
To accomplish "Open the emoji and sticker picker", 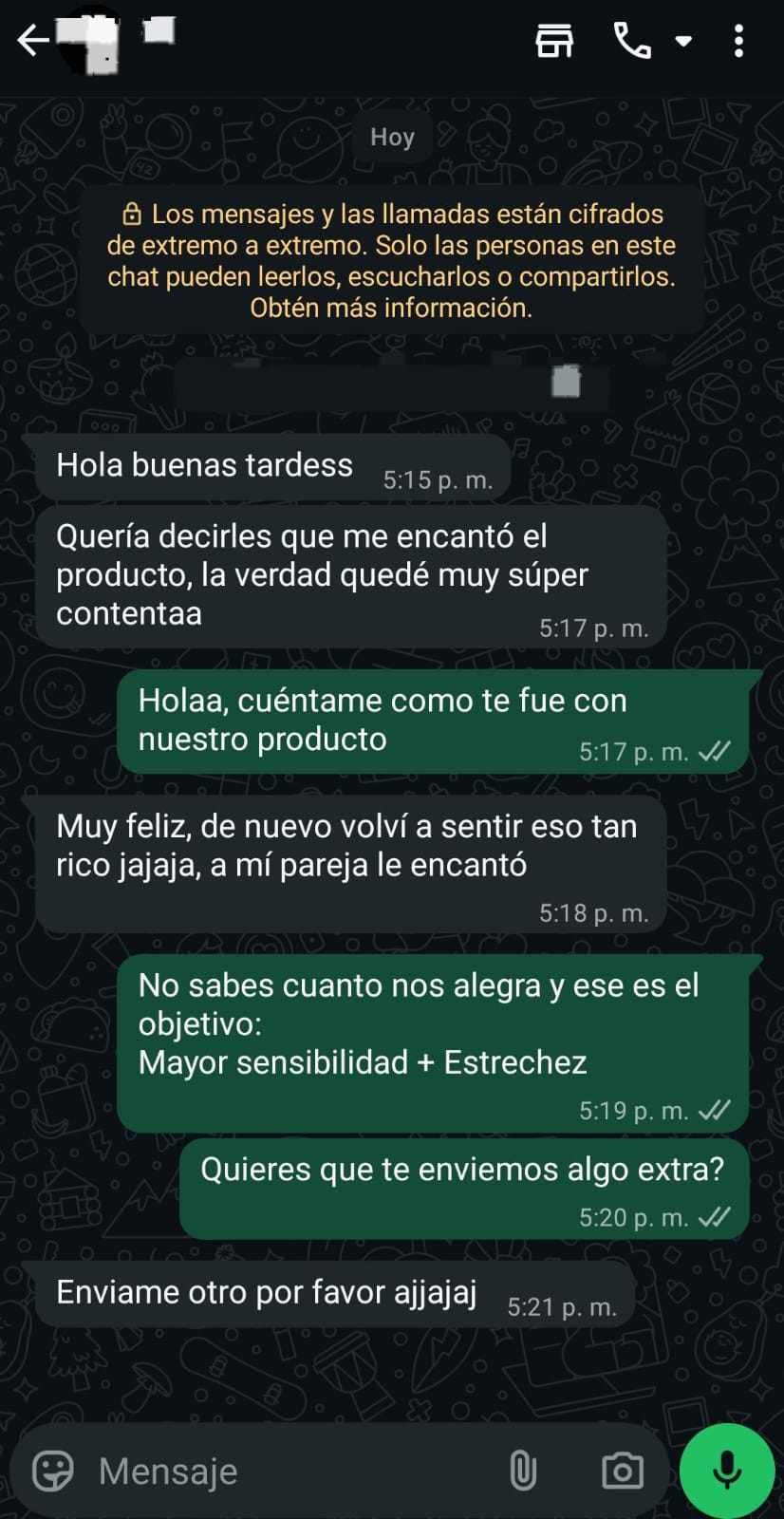I will [53, 1472].
